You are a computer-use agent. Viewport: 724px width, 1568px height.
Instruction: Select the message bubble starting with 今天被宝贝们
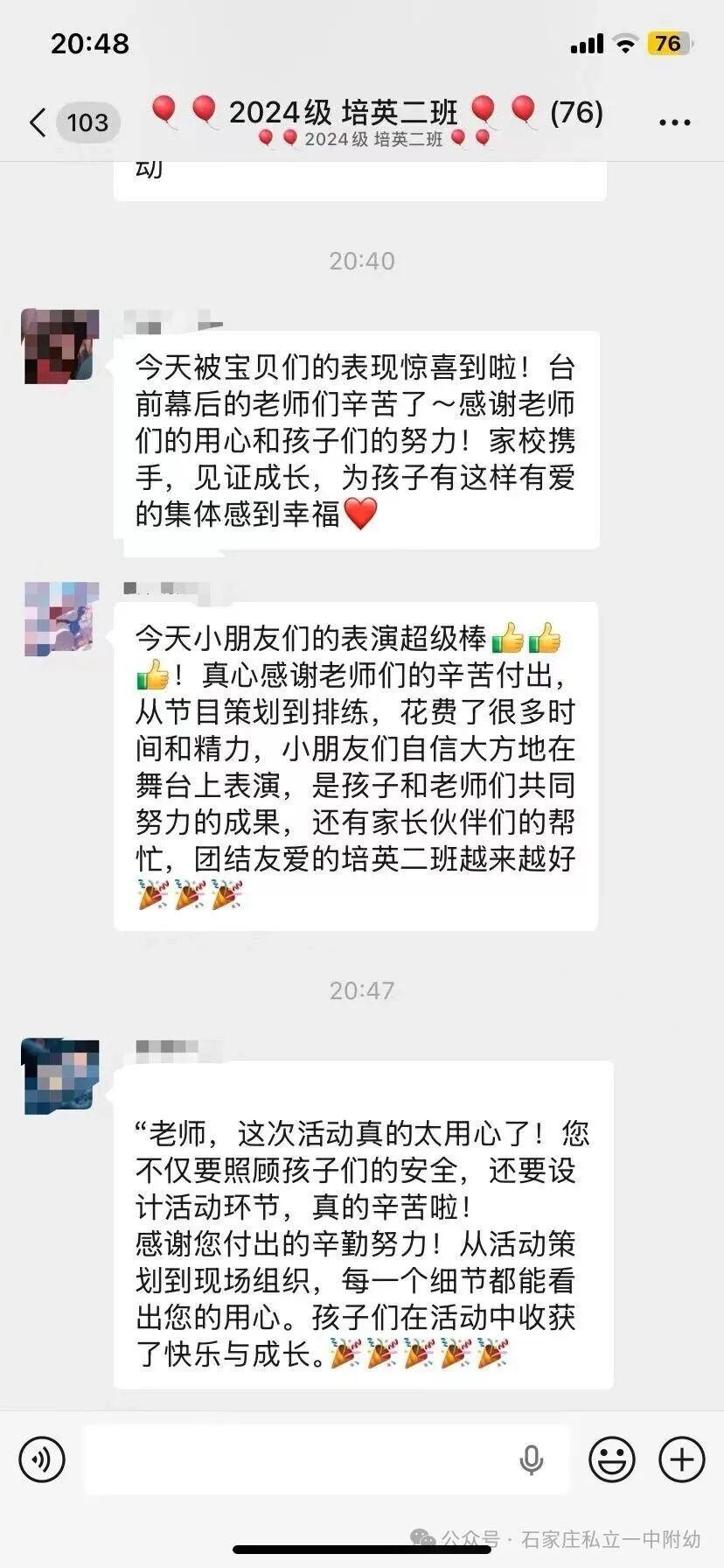tap(359, 437)
